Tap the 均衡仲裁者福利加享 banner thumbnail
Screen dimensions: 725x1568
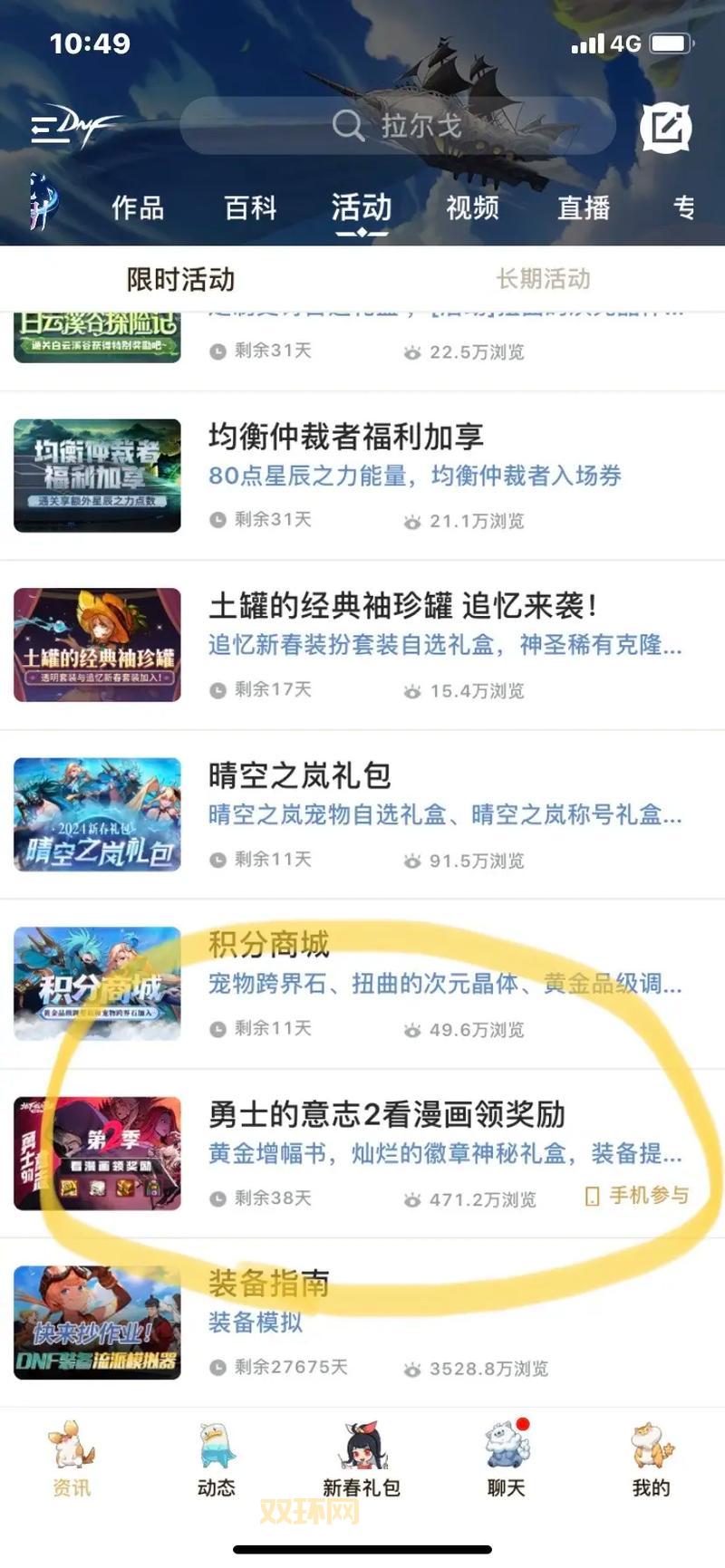click(98, 474)
